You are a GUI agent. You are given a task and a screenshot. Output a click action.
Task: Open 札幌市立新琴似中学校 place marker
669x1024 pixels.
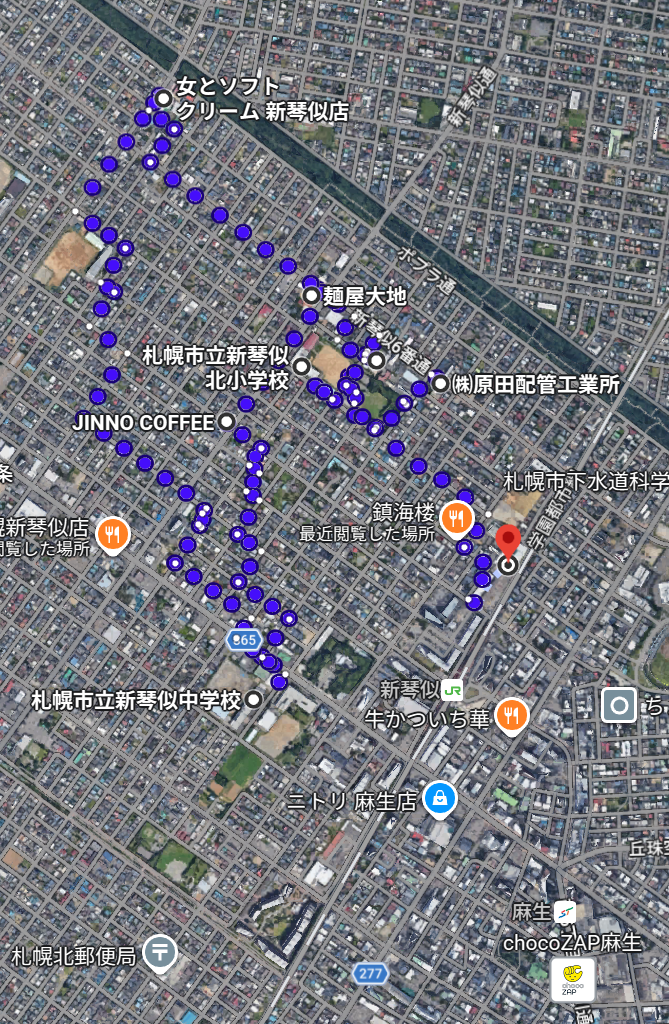coord(254,699)
